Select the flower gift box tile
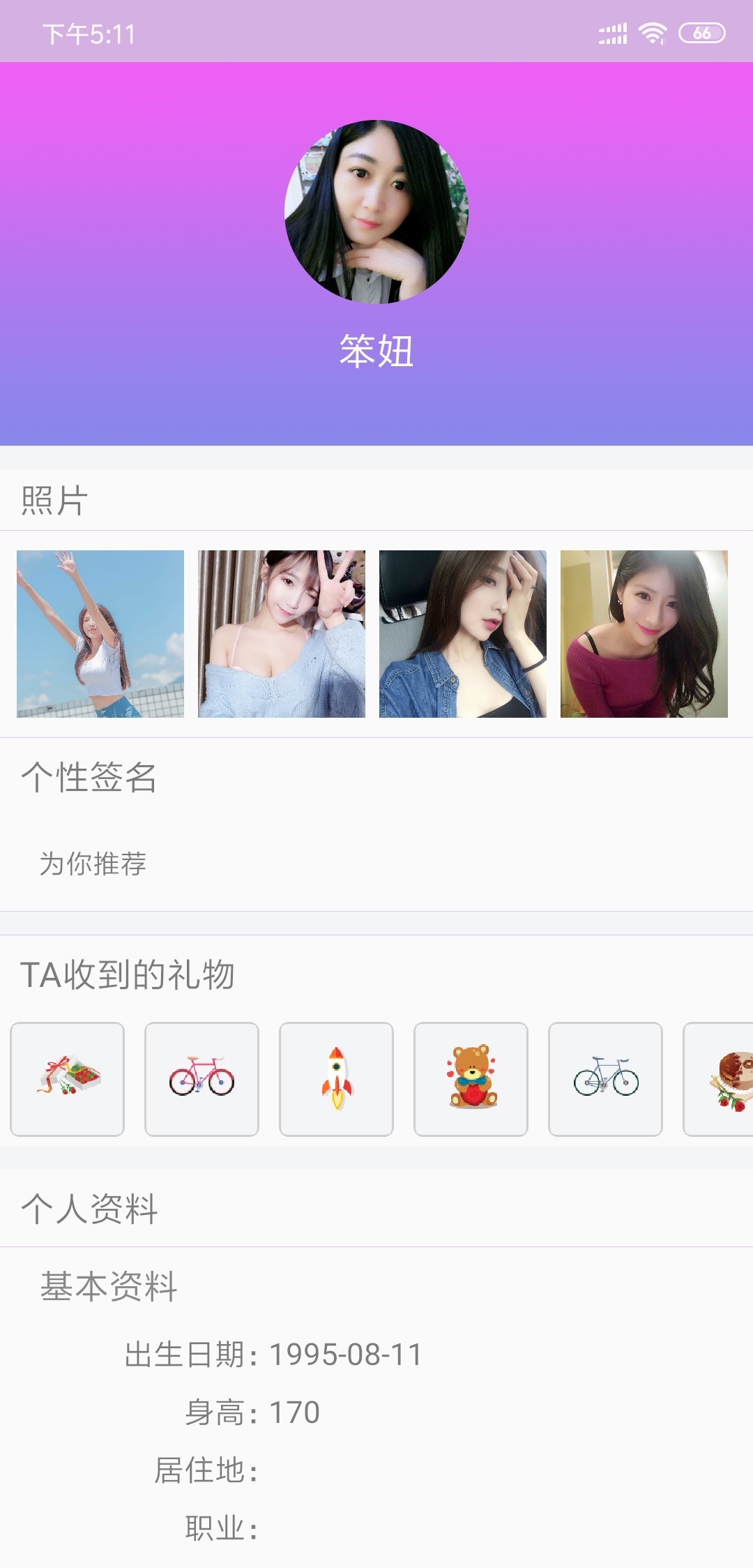753x1568 pixels. [x=68, y=1079]
